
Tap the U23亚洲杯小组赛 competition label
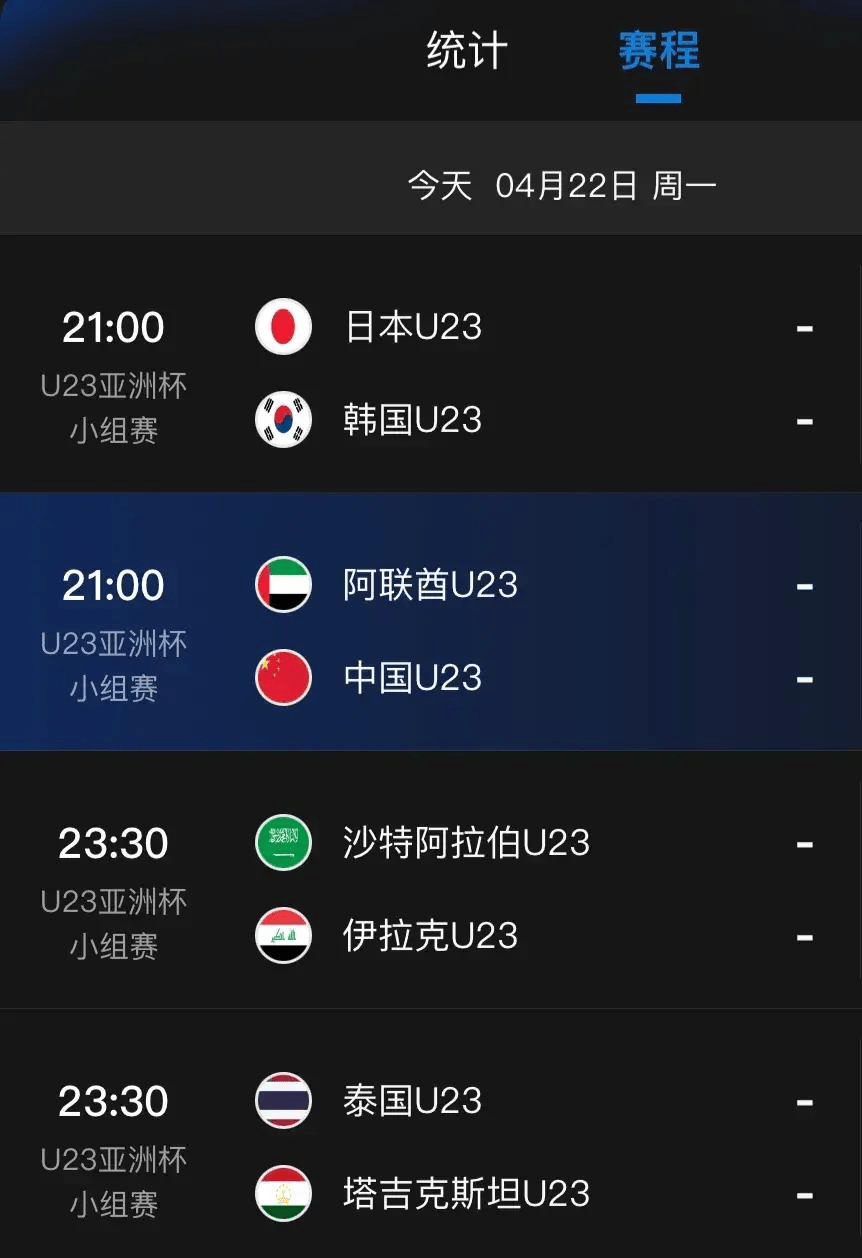coord(113,407)
